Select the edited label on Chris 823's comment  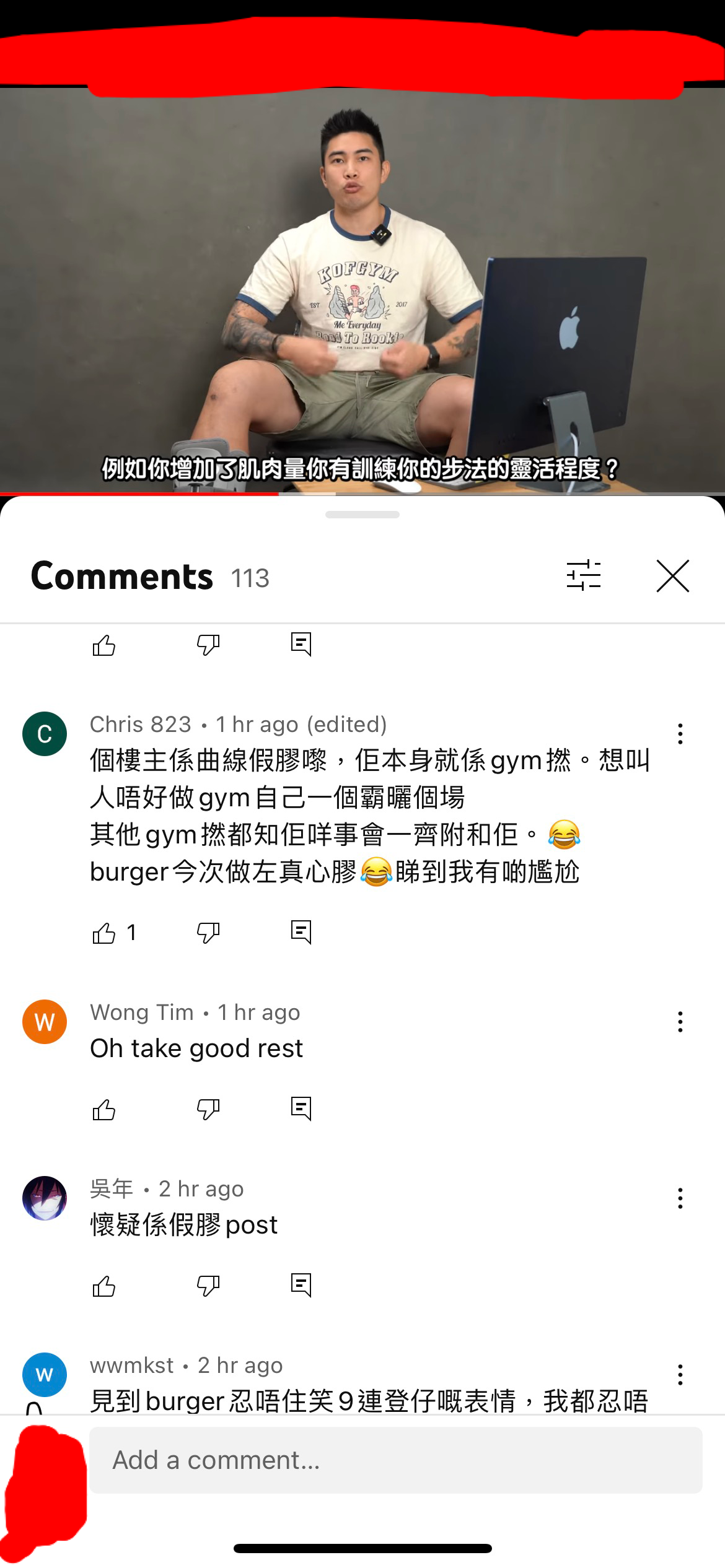click(x=347, y=724)
